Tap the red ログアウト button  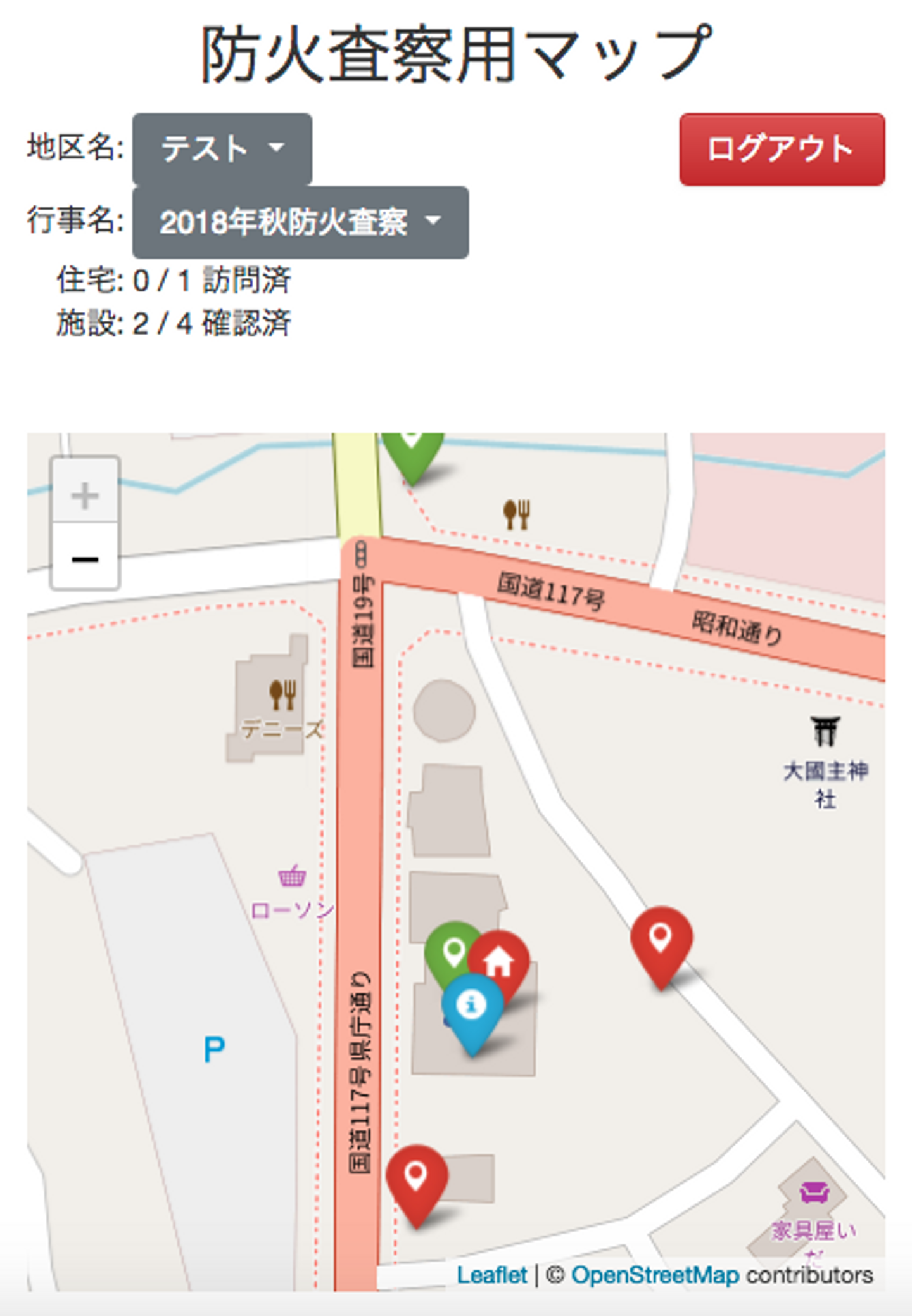coord(782,150)
